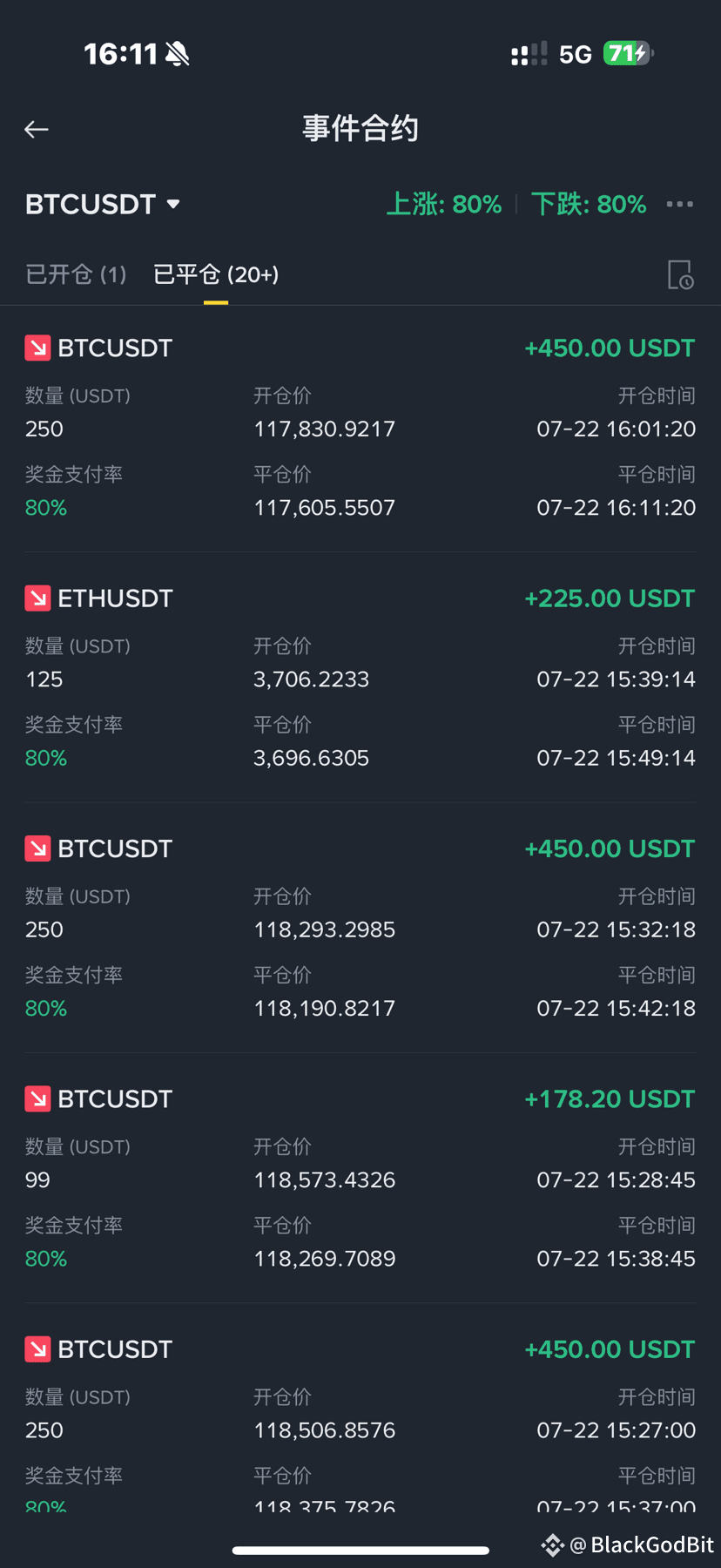
Task: Open BTCUSDT record opened at 15:32:18
Action: (x=360, y=928)
